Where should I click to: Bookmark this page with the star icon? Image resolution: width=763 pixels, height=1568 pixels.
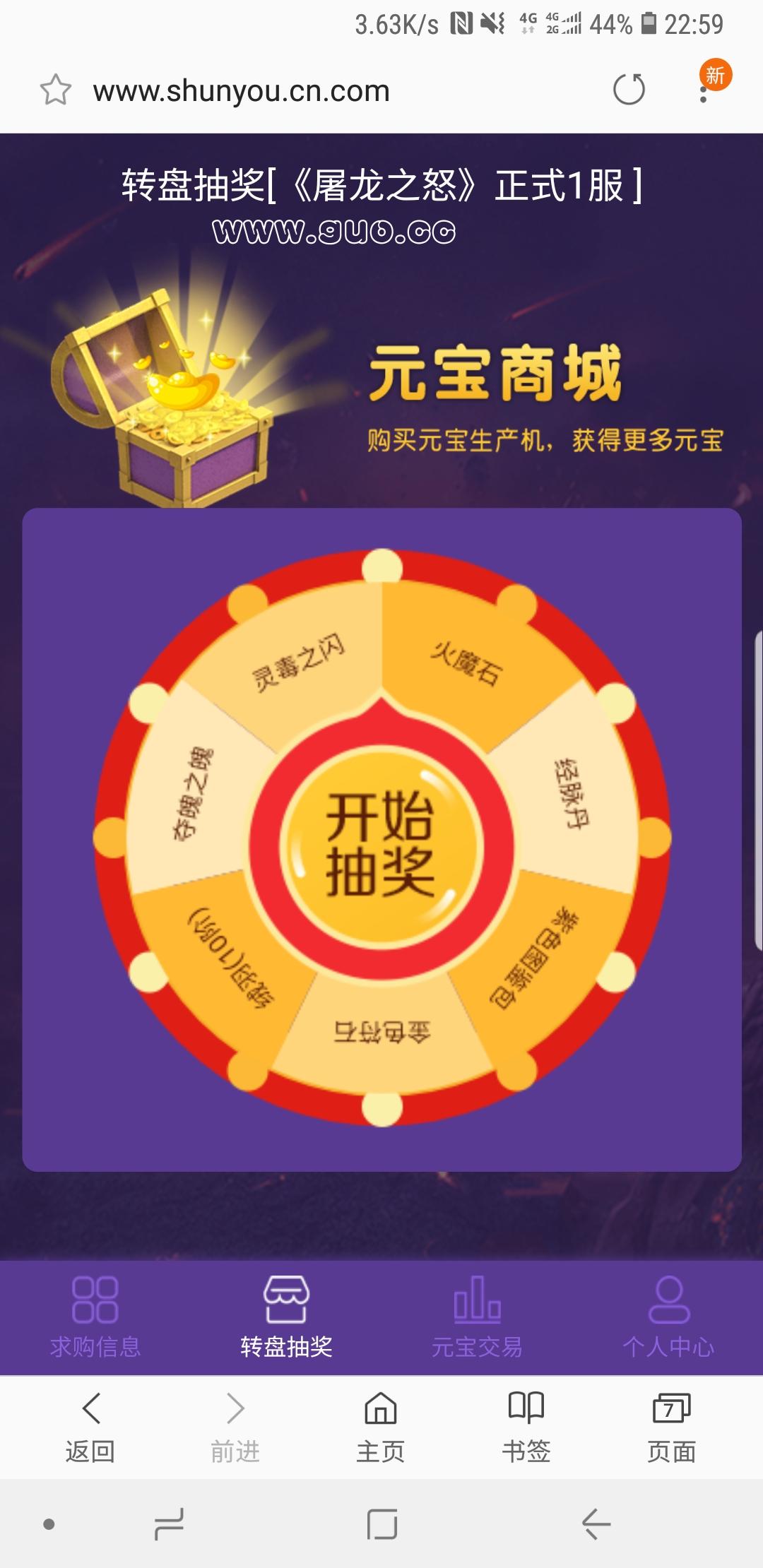click(55, 90)
